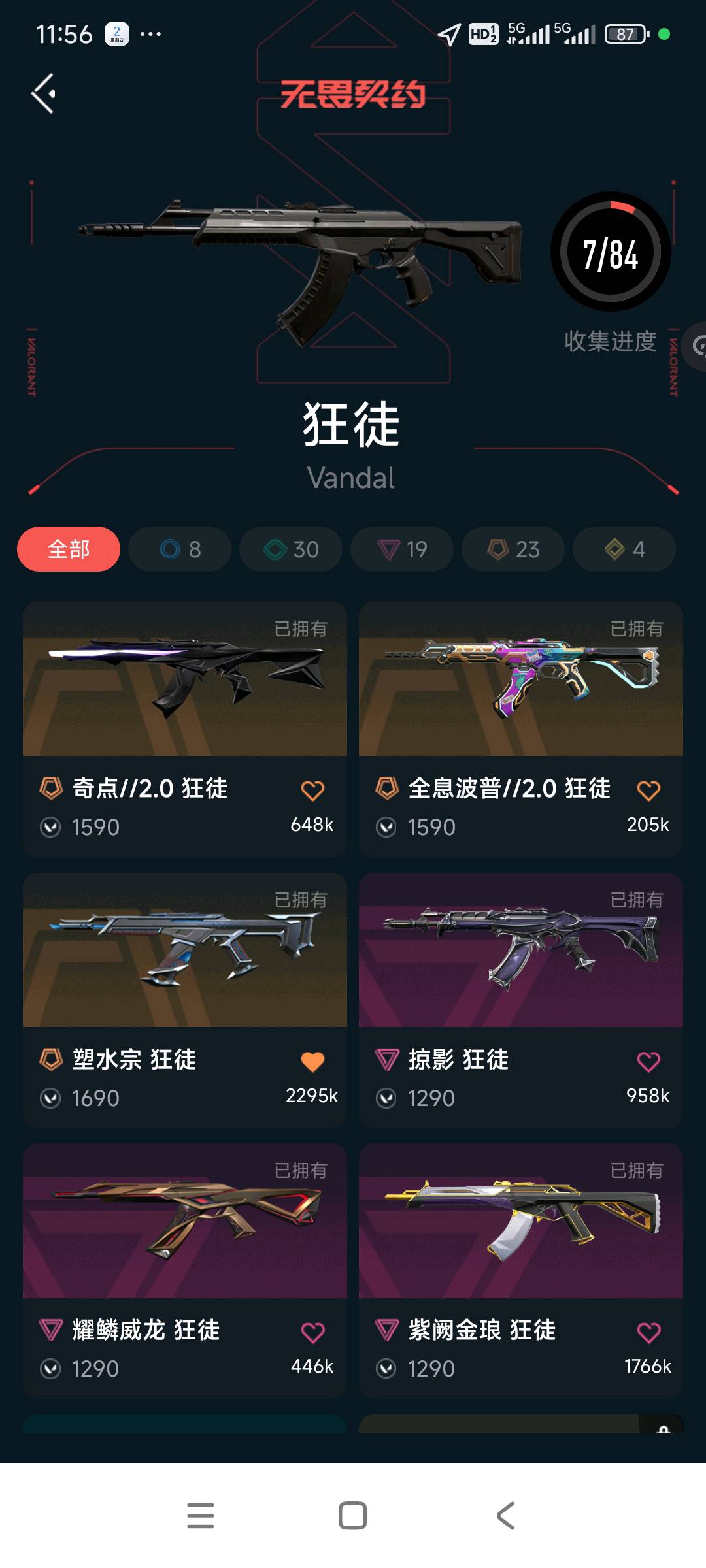Image resolution: width=706 pixels, height=1568 pixels.
Task: Like the 耀鳞威龙 狂徒 skin
Action: click(312, 1332)
